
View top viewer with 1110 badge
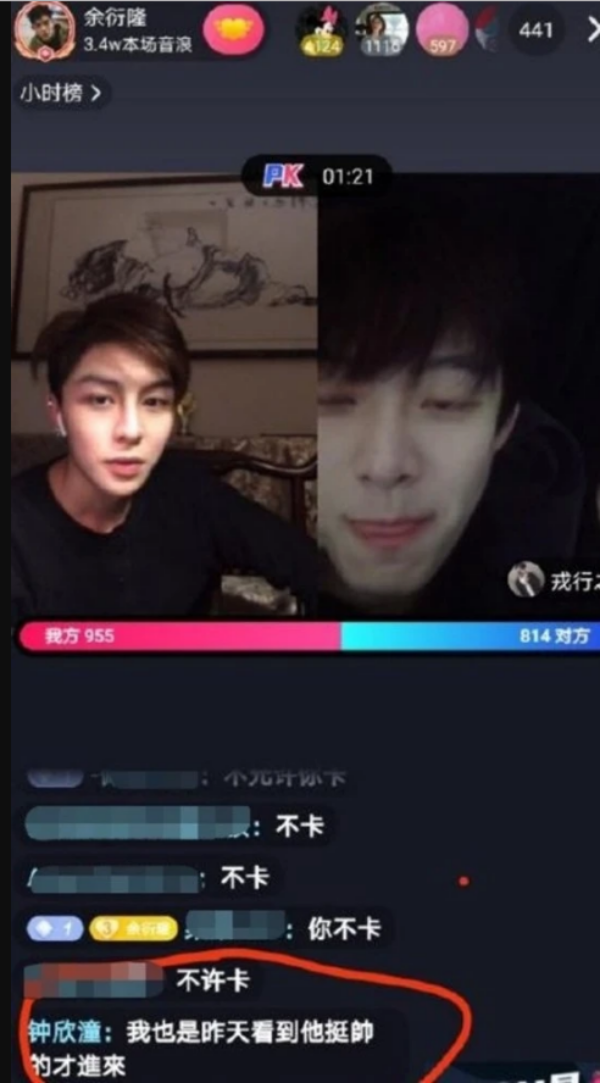(382, 31)
